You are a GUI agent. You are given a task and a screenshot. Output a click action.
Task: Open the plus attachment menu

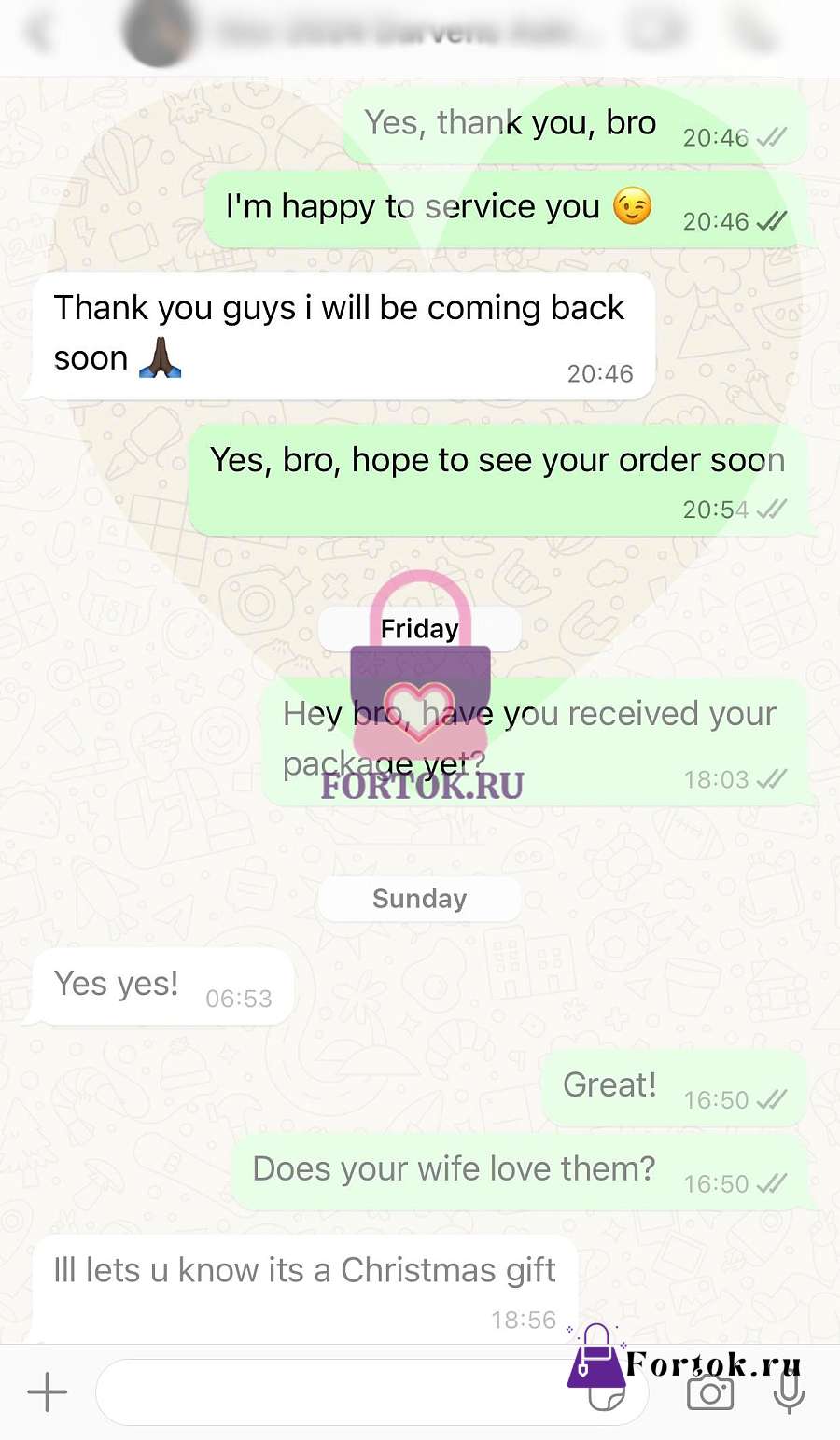pyautogui.click(x=48, y=1392)
